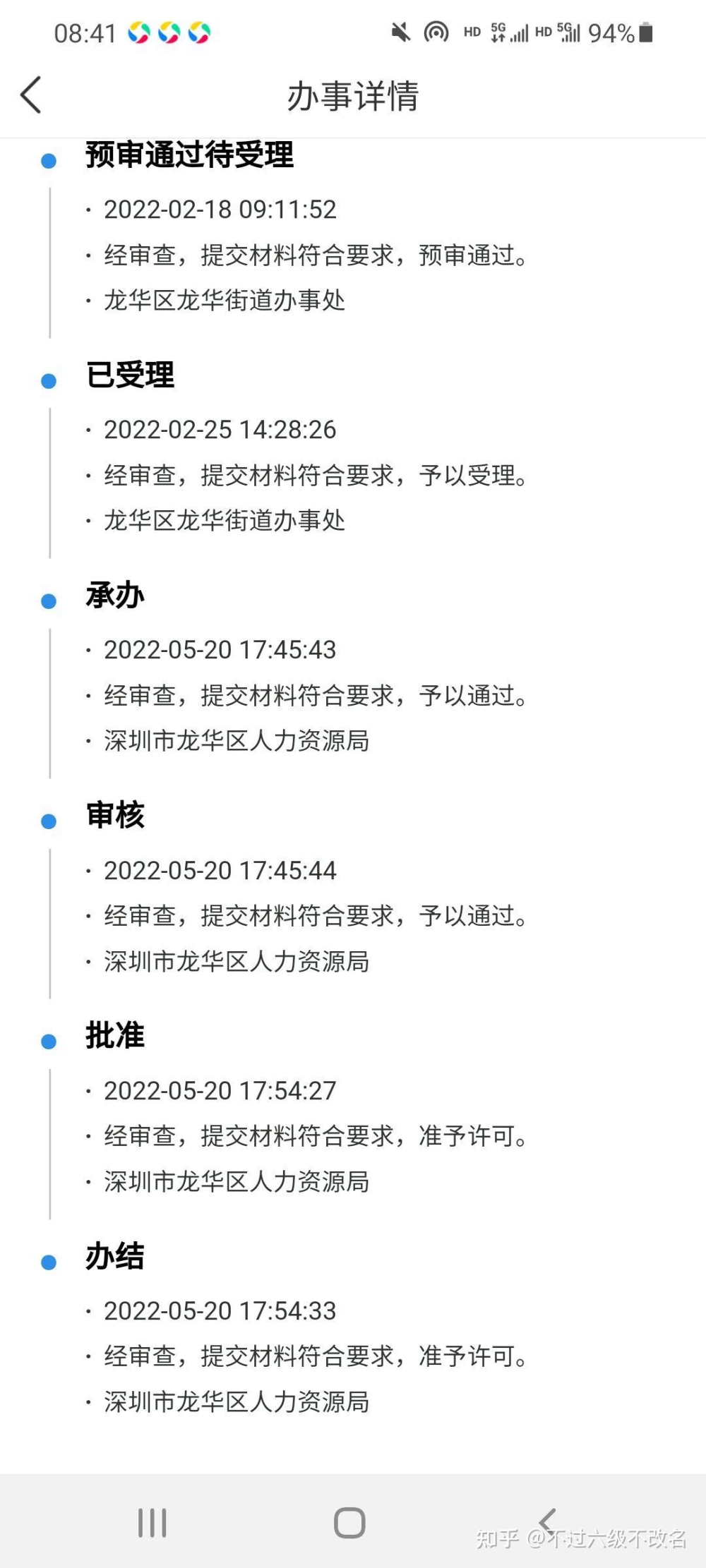Viewport: 706px width, 1568px height.
Task: Tap the system back button
Action: (x=548, y=1521)
